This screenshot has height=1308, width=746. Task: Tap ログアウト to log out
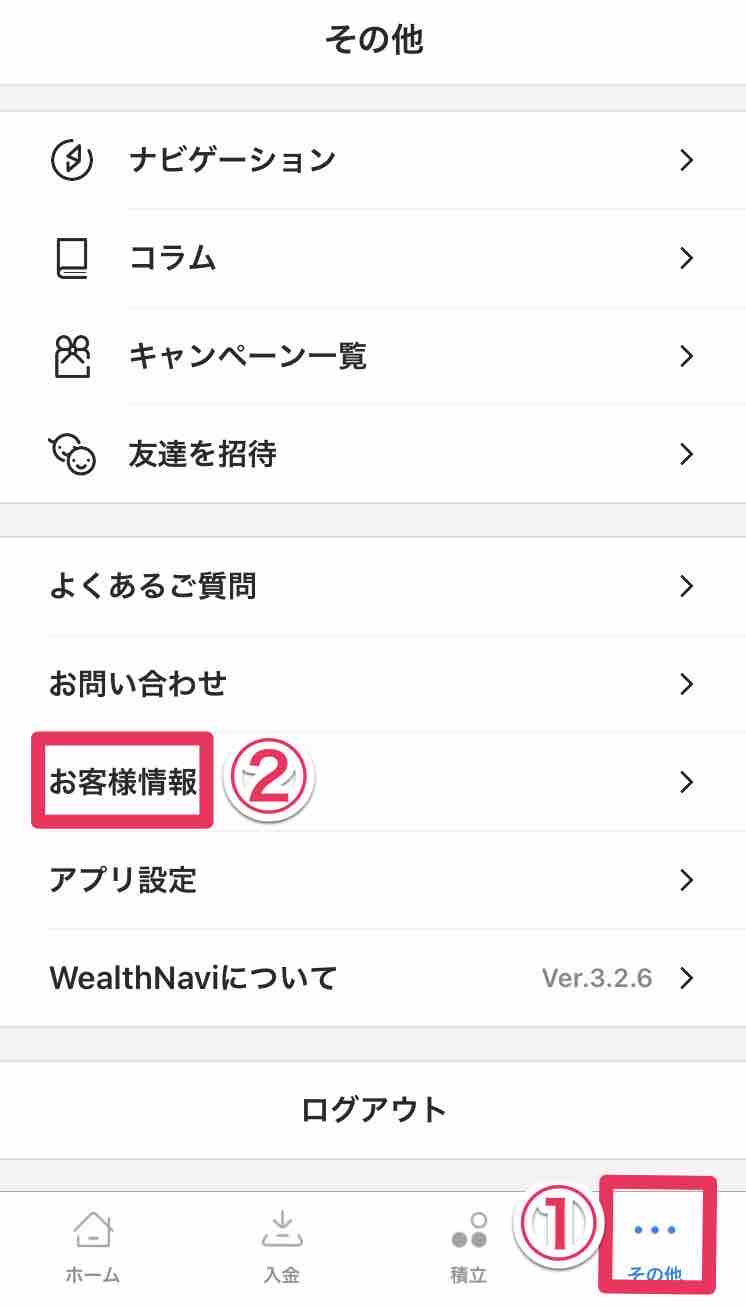[373, 1108]
